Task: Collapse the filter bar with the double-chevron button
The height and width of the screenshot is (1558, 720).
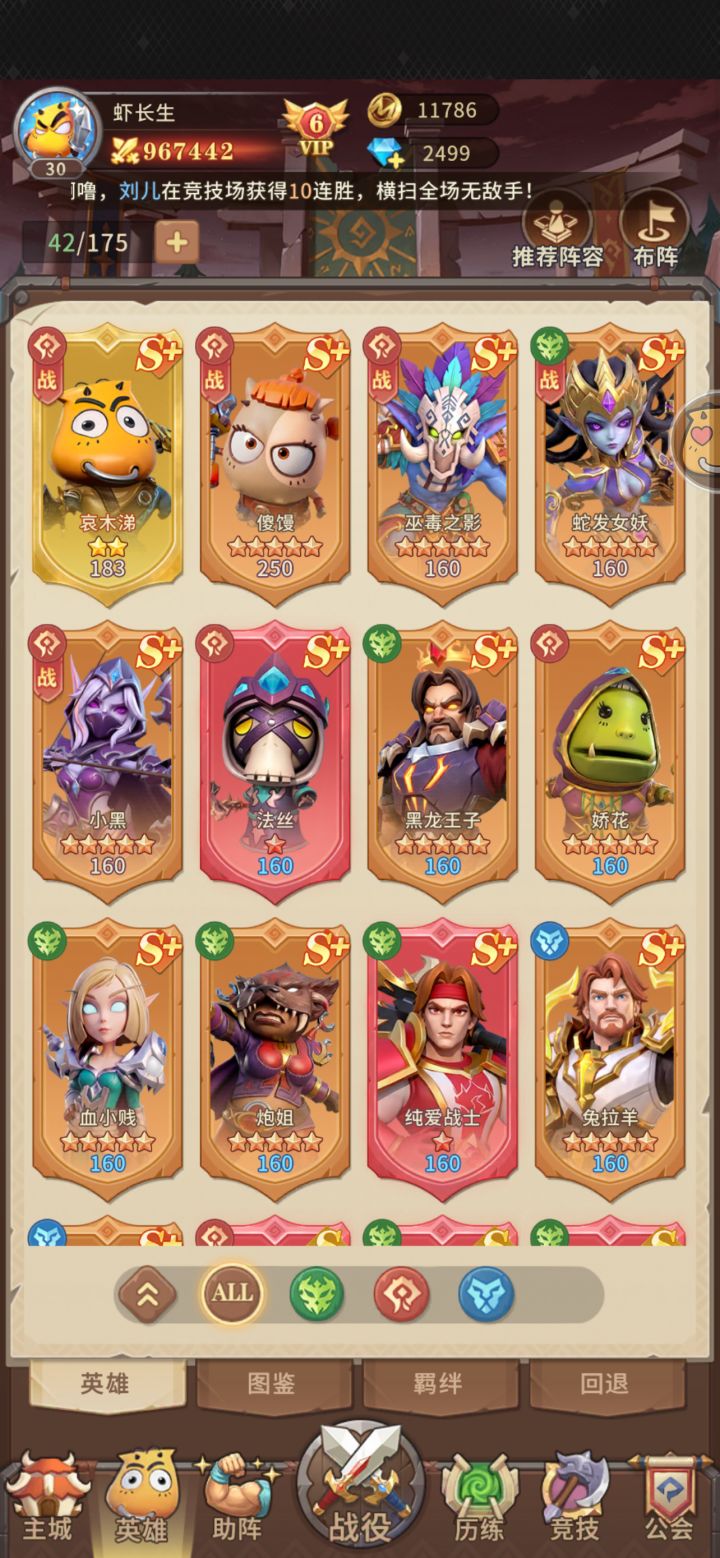Action: pyautogui.click(x=148, y=1294)
